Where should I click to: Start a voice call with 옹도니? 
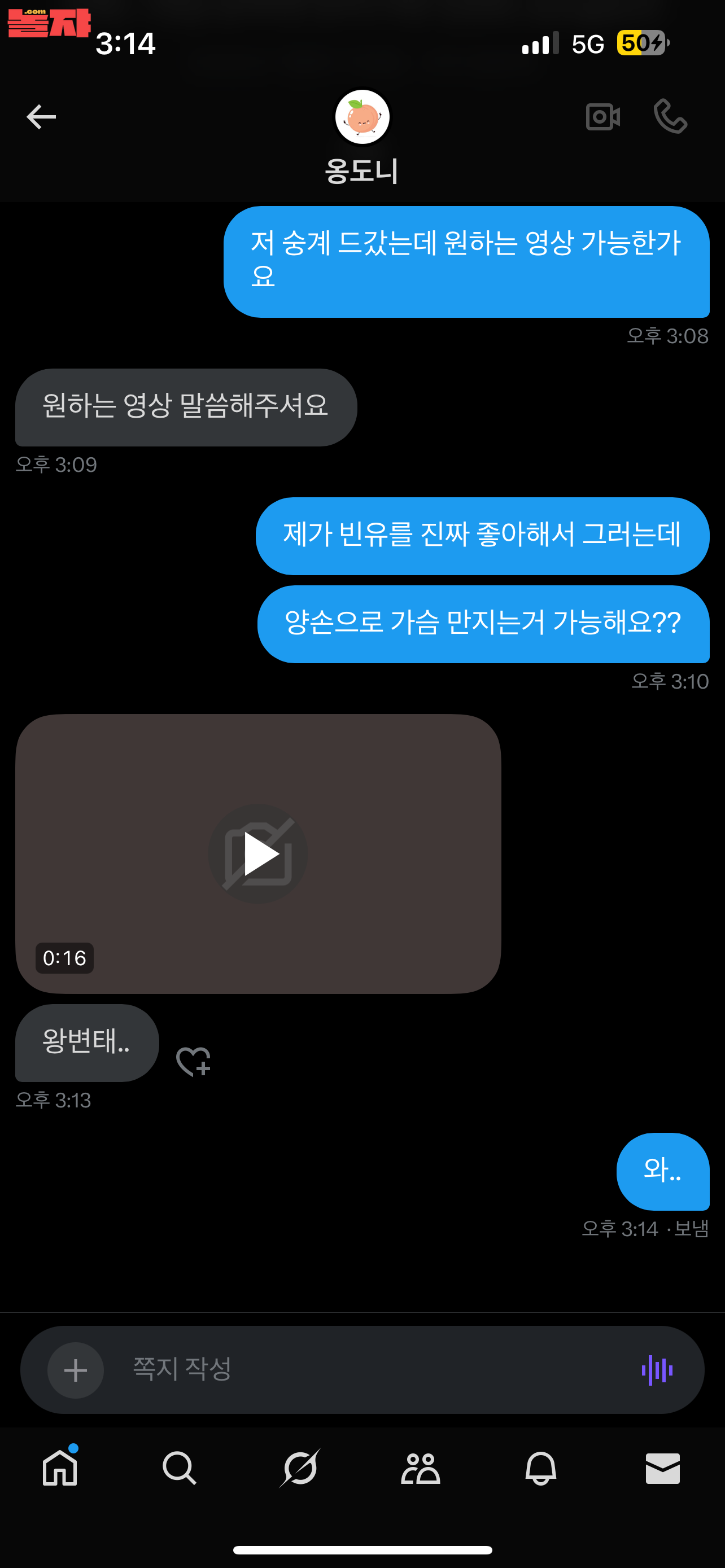tap(670, 117)
